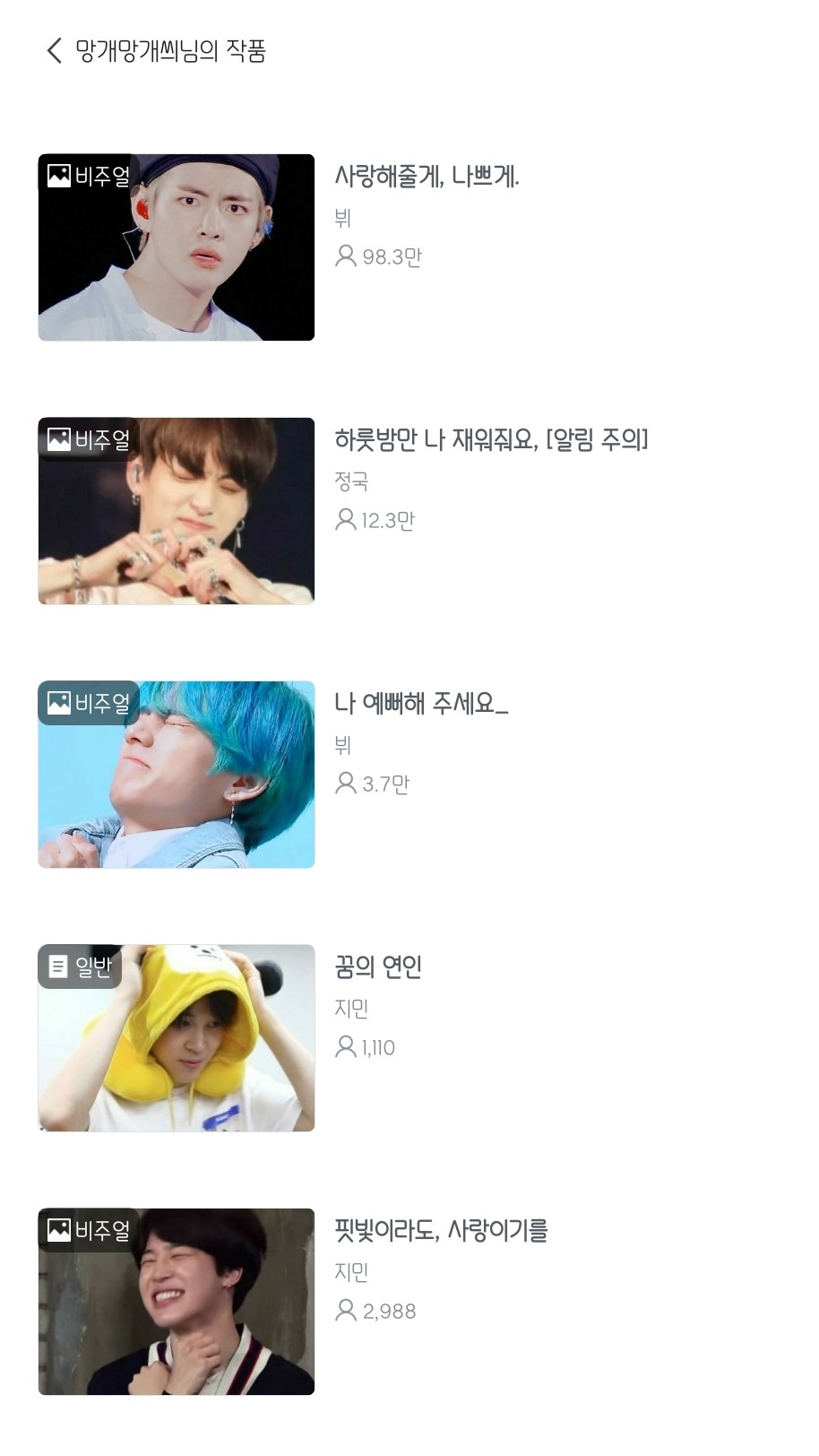Go back using the top-left arrow
The image size is (819, 1456).
coord(55,51)
